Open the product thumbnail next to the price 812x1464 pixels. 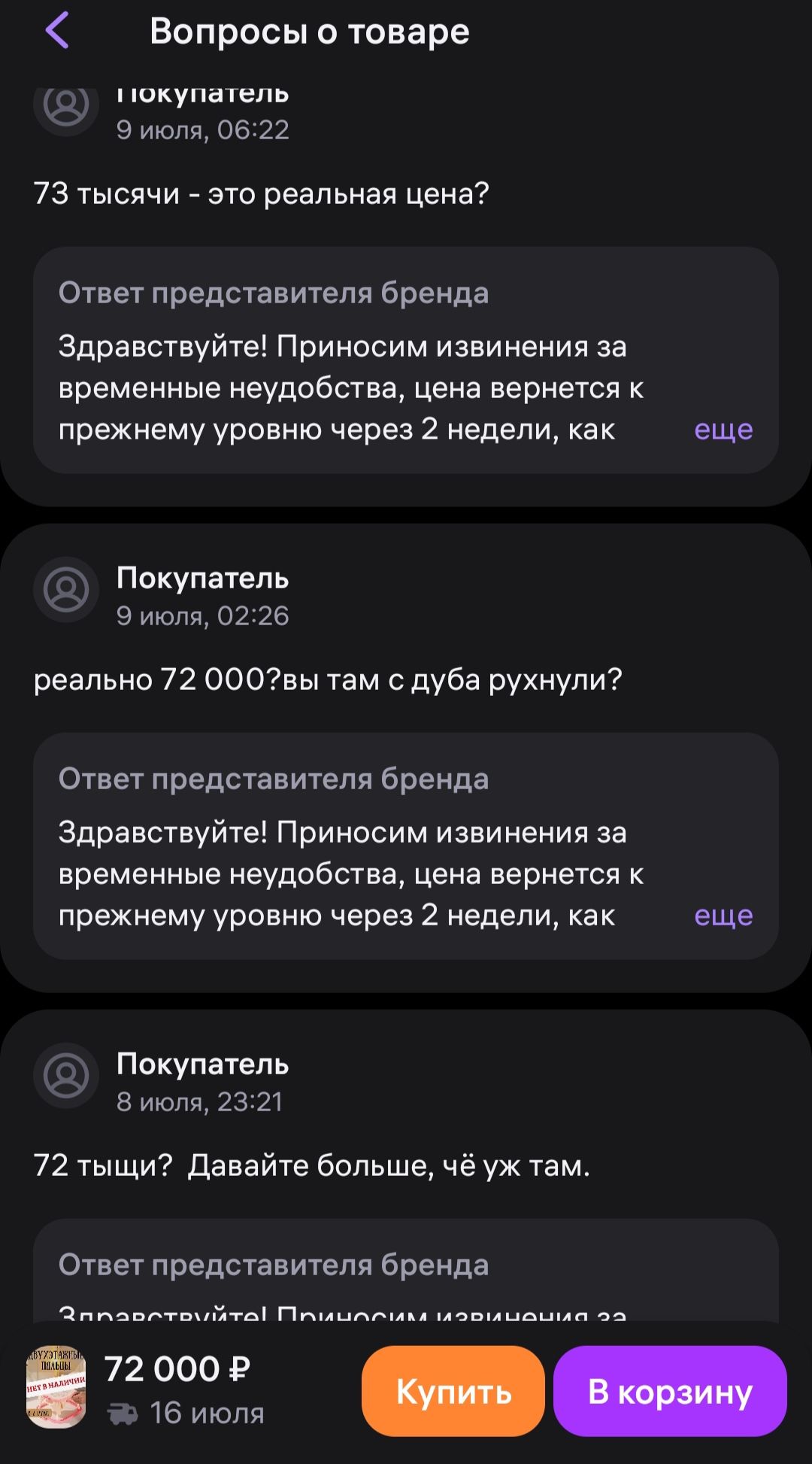pos(56,1387)
